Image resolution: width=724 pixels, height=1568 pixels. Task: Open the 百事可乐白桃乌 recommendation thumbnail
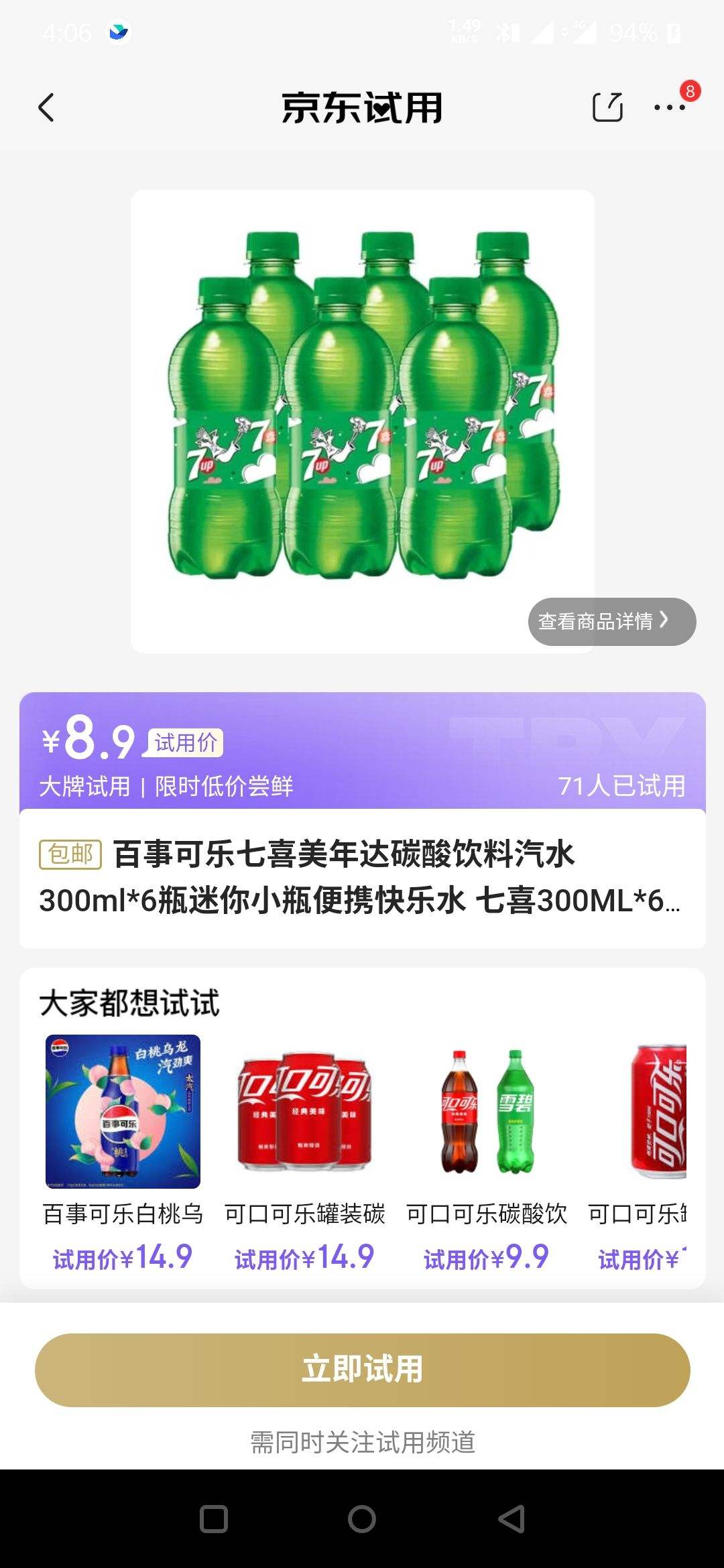[125, 1110]
